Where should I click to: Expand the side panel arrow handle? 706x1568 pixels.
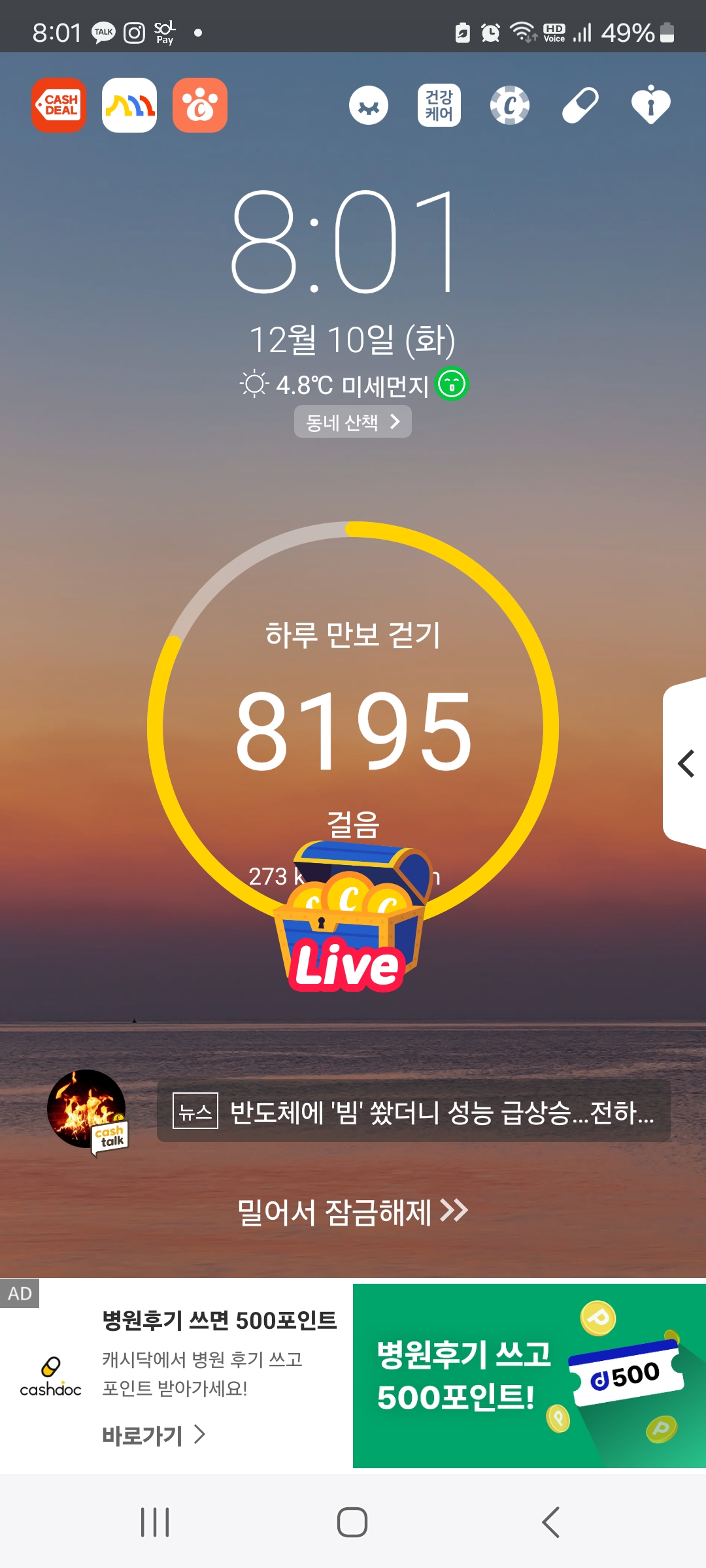[685, 763]
